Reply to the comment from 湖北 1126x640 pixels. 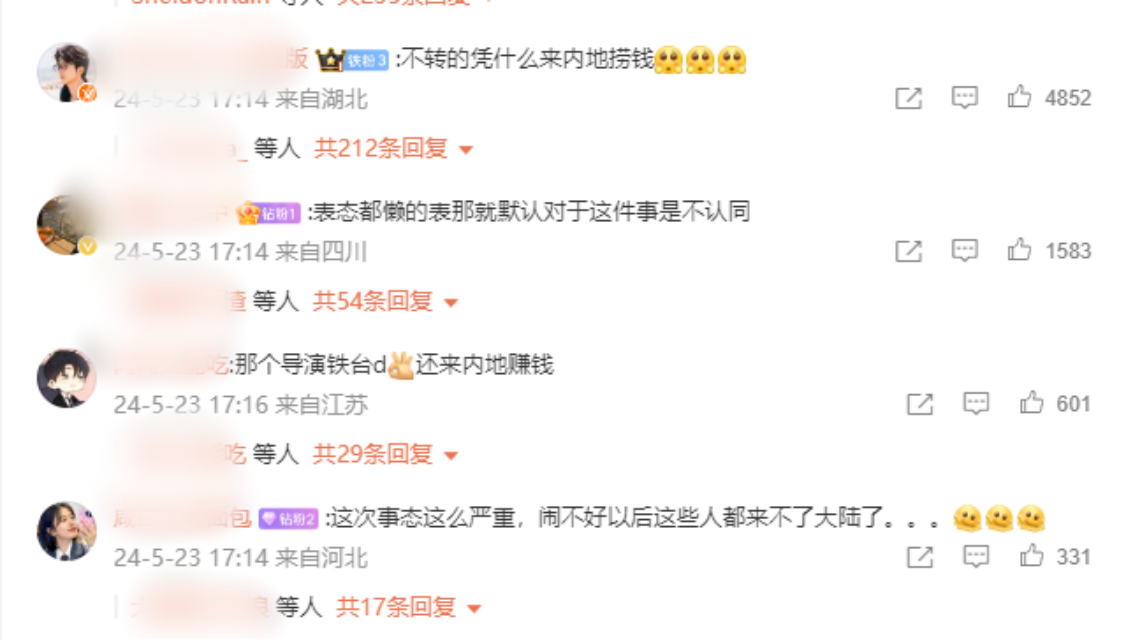(x=964, y=98)
